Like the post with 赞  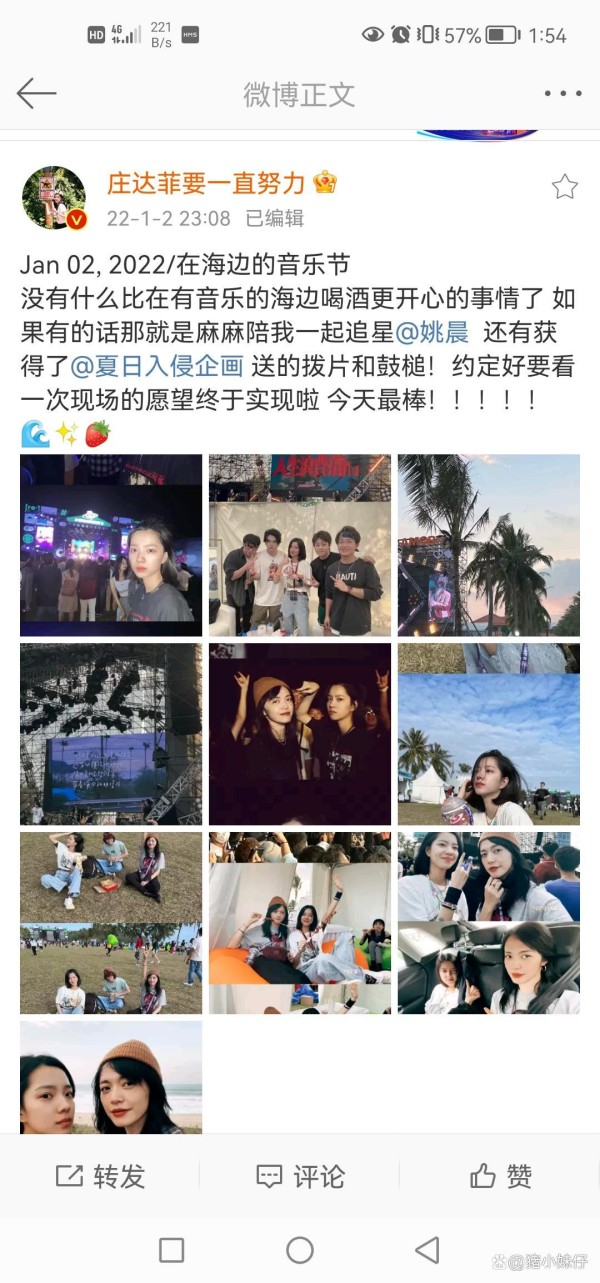pos(500,1176)
